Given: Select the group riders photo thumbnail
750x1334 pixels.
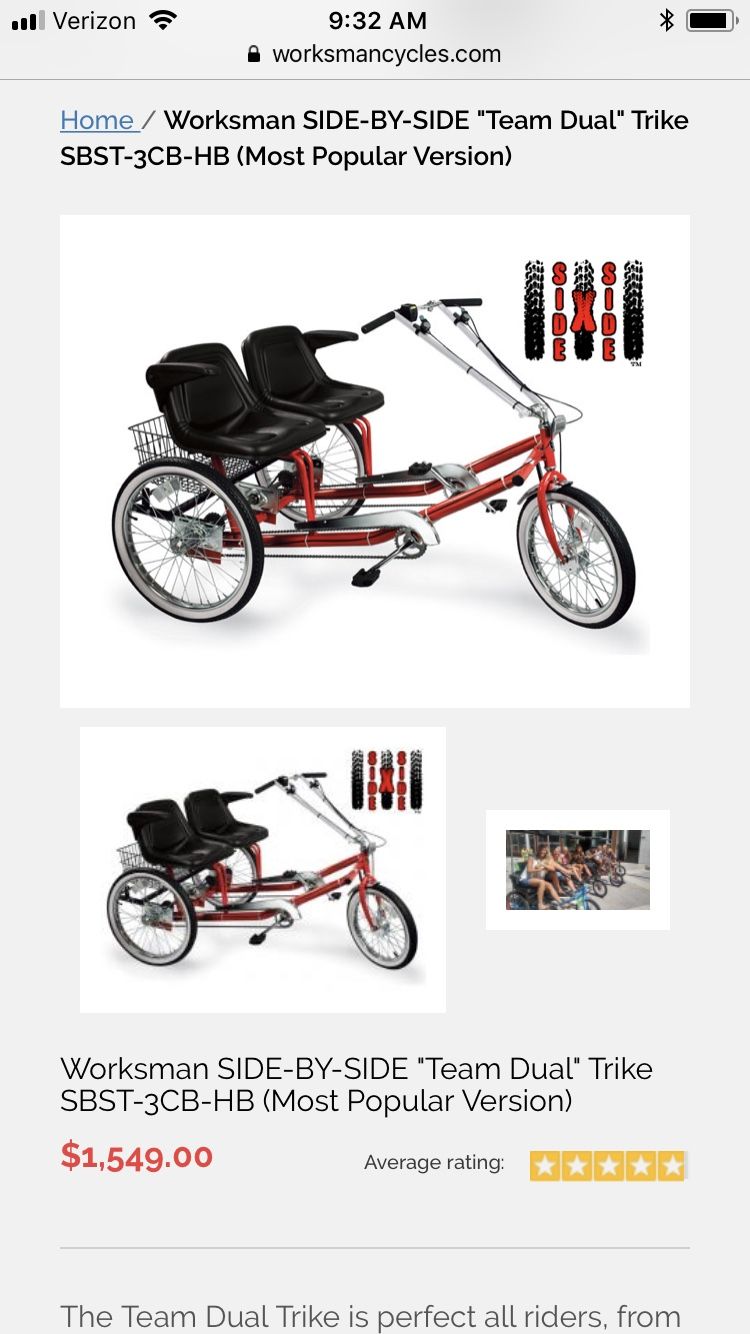Looking at the screenshot, I should pos(576,869).
